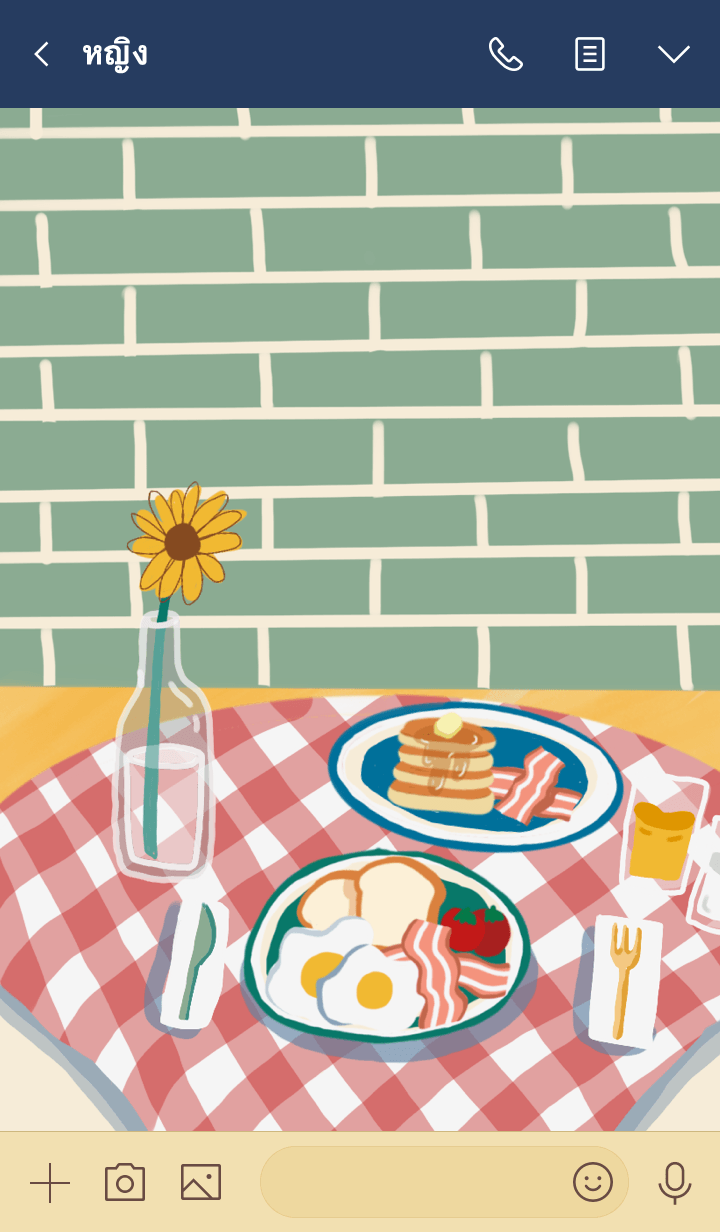Choose a picture from the gallery

point(201,1183)
